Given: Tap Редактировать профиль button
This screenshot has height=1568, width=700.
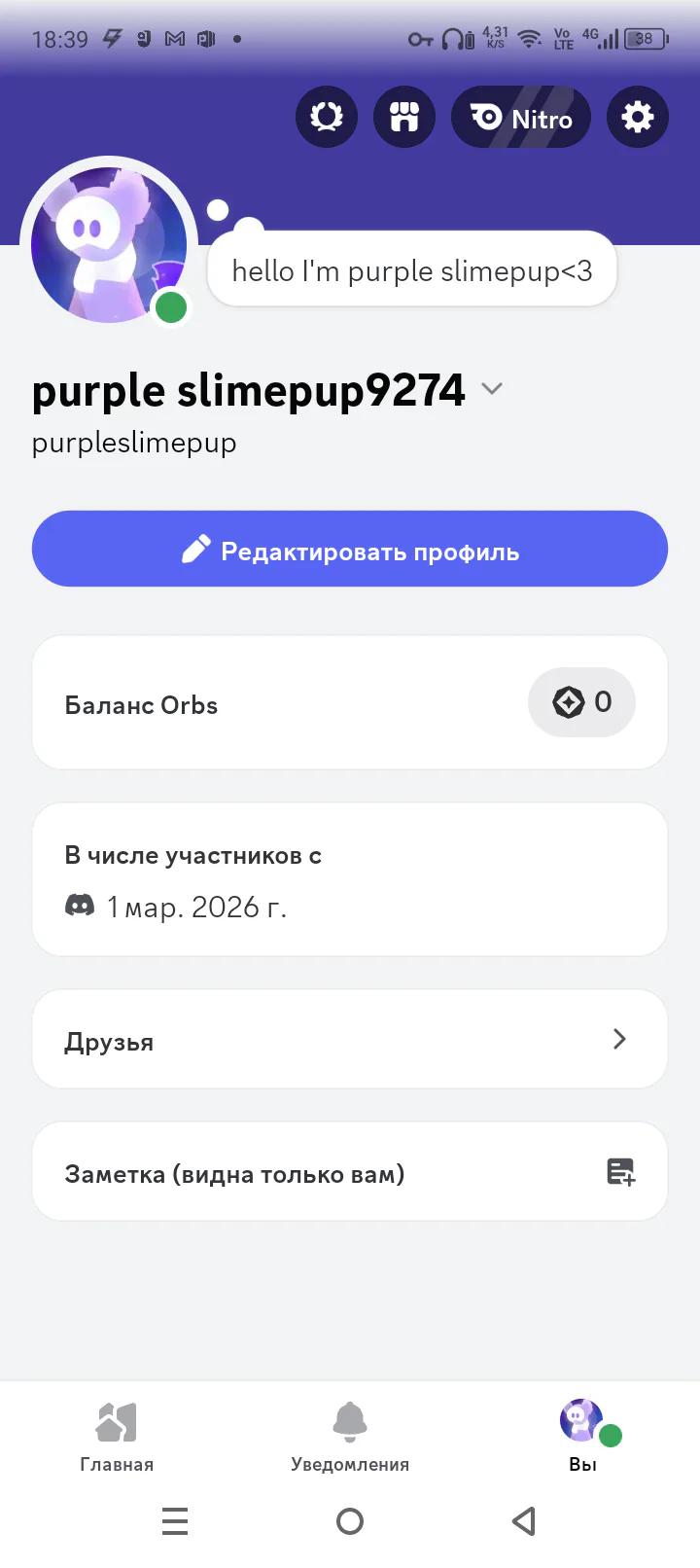Looking at the screenshot, I should 350,550.
